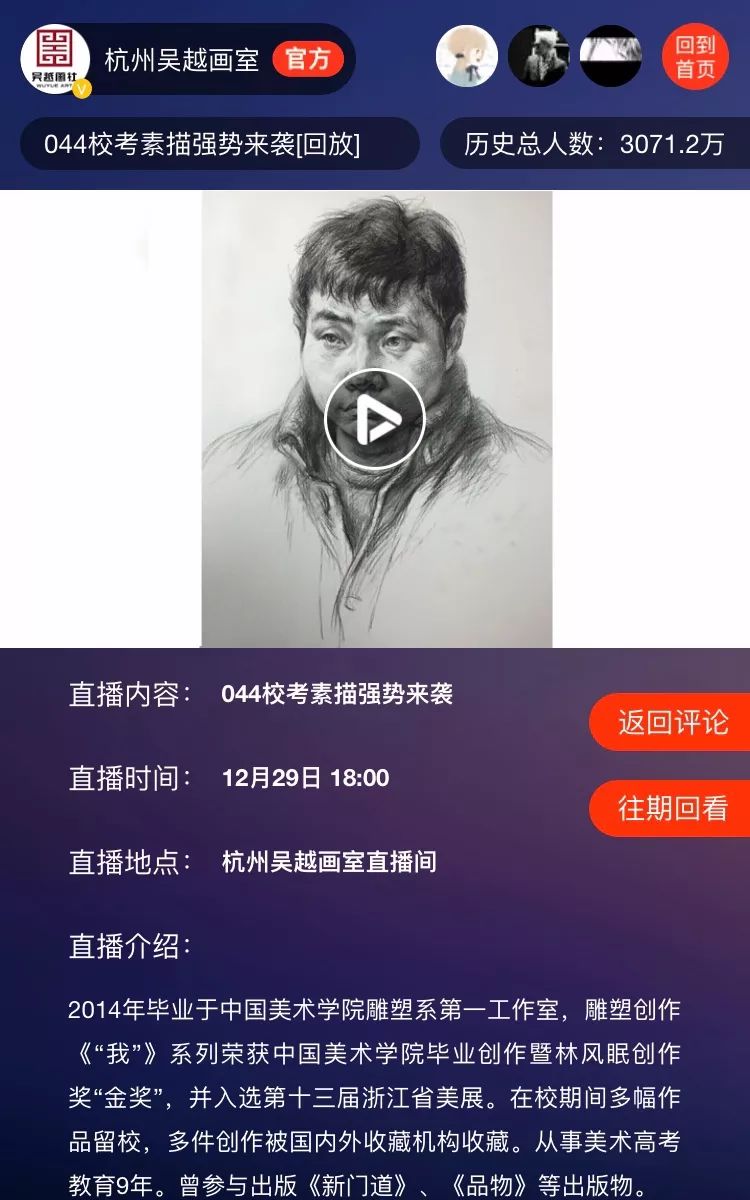
Task: Tap the 回到首页 home button
Action: pos(696,57)
